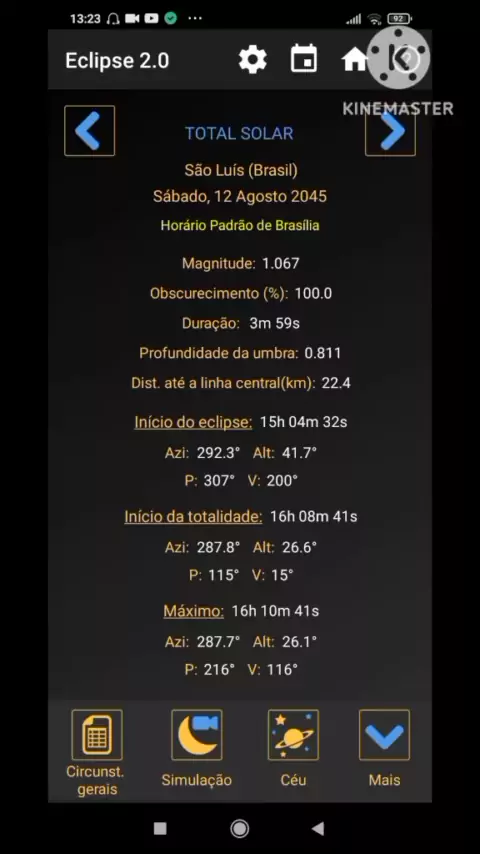This screenshot has height=854, width=480.
Task: Tap the system home button
Action: (240, 829)
